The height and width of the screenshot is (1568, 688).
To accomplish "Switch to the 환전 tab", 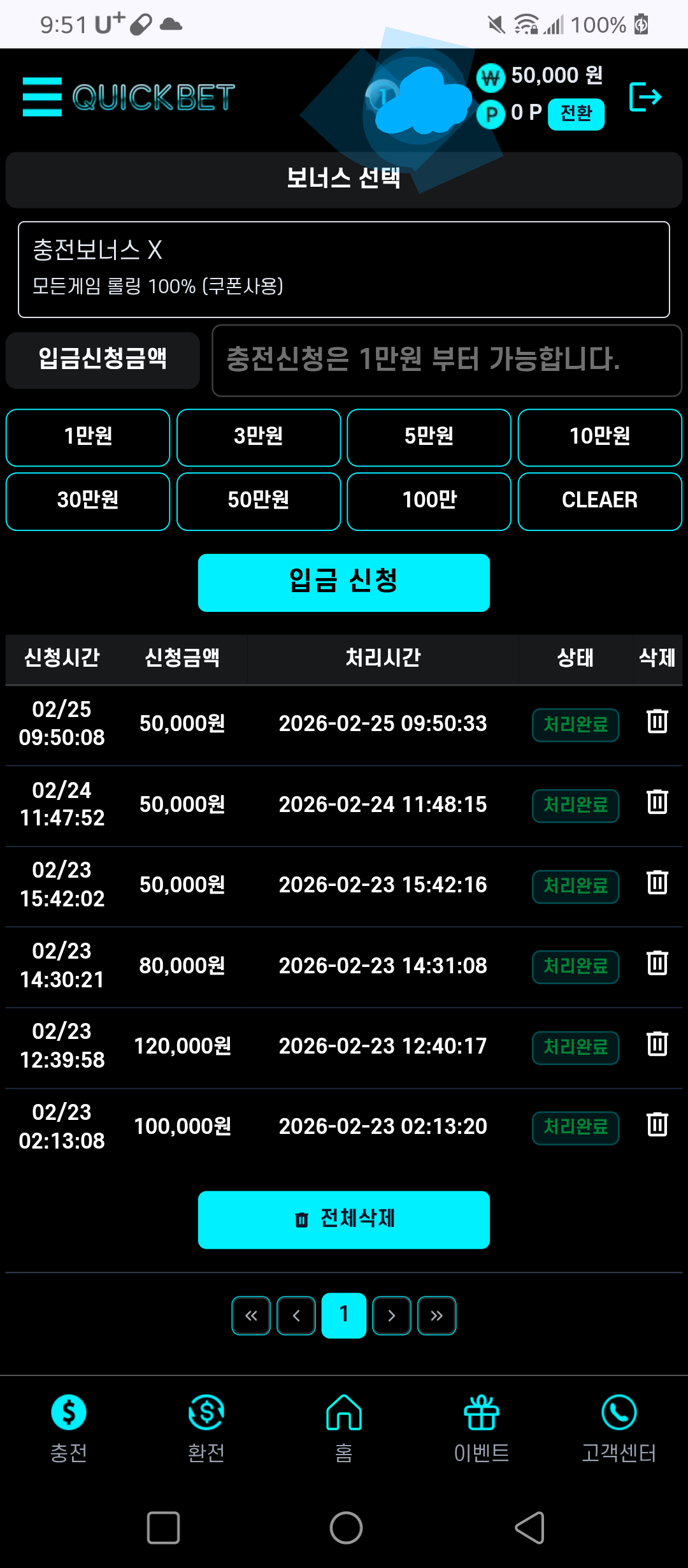I will [x=206, y=1428].
